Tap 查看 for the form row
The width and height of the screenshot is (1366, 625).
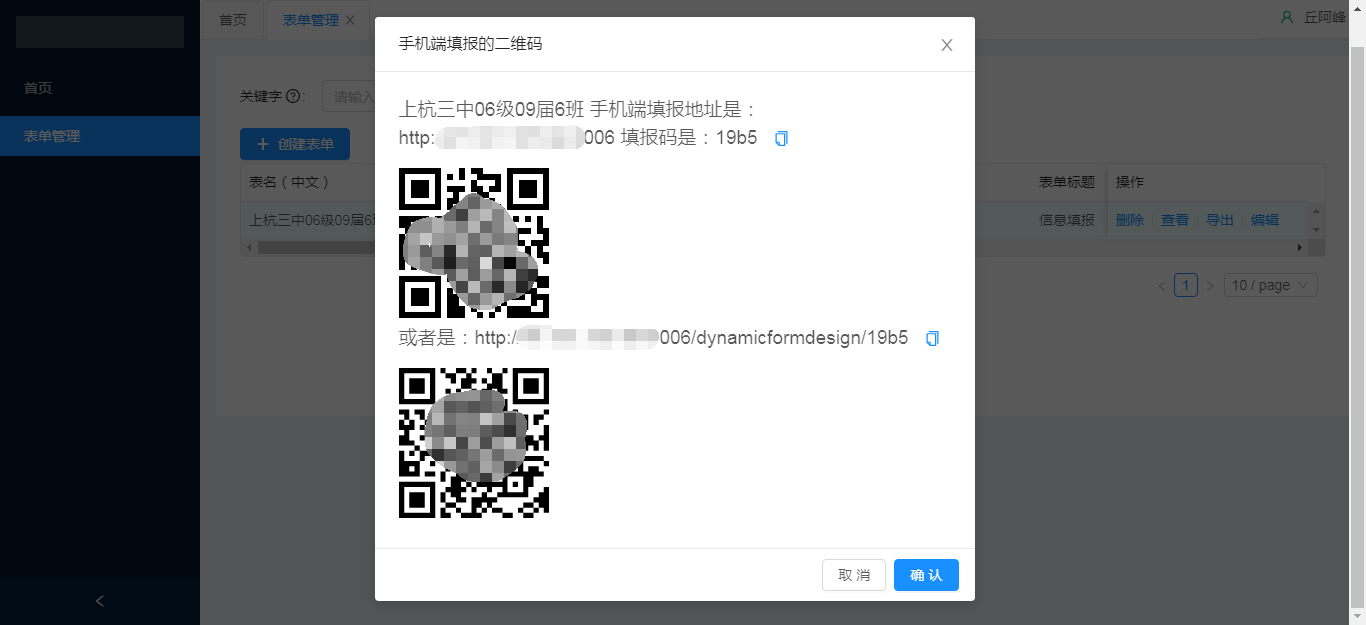point(1175,220)
